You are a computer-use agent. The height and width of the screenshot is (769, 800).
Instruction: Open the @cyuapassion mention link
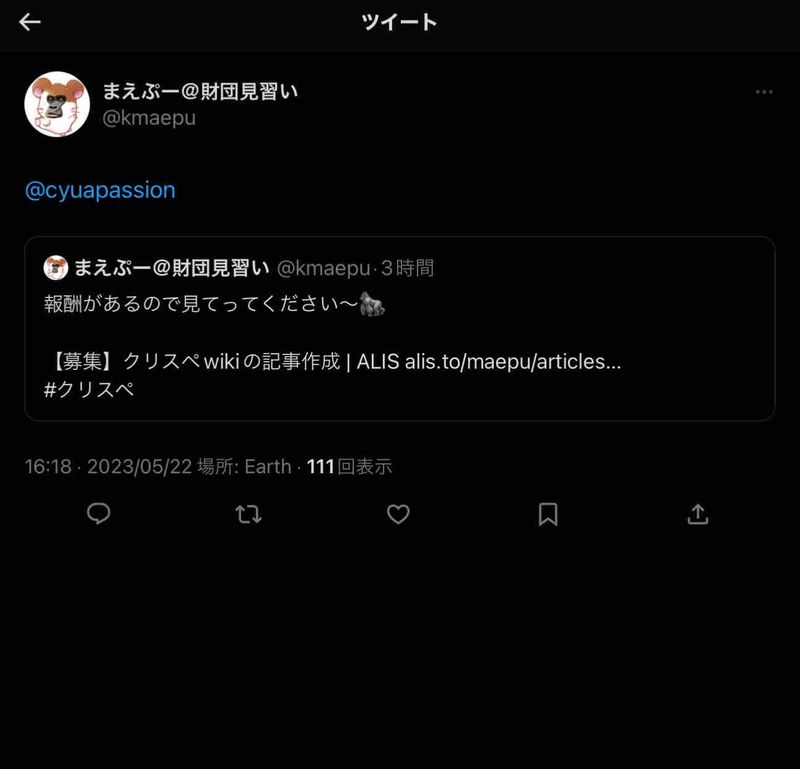[x=100, y=190]
